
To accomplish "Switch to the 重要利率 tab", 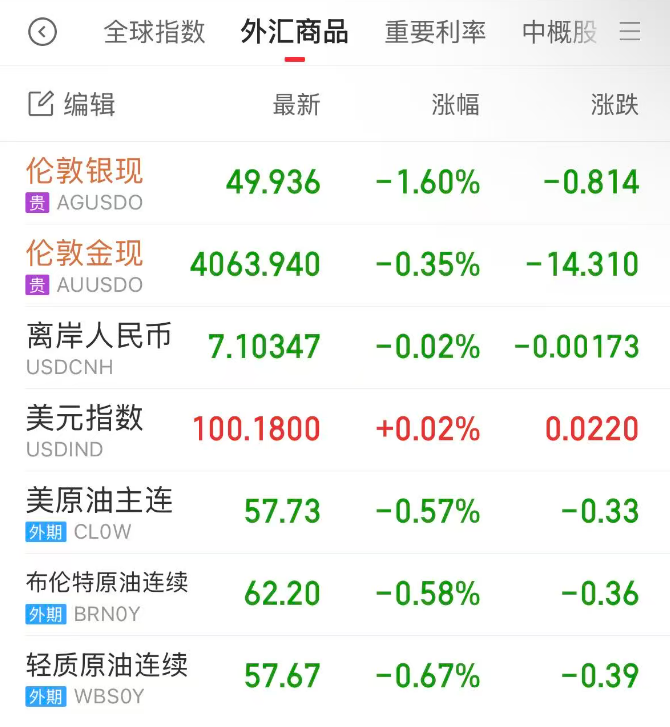I will [435, 32].
